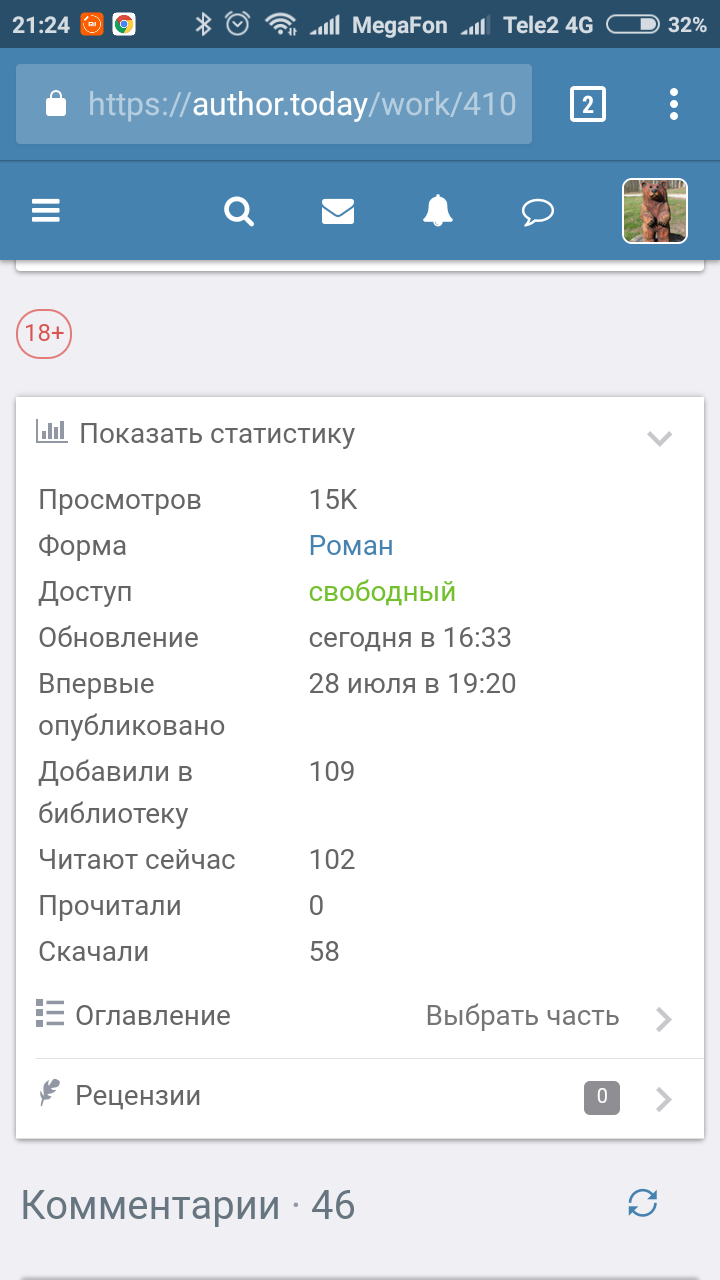720x1280 pixels.
Task: Open the user profile avatar
Action: pos(655,211)
